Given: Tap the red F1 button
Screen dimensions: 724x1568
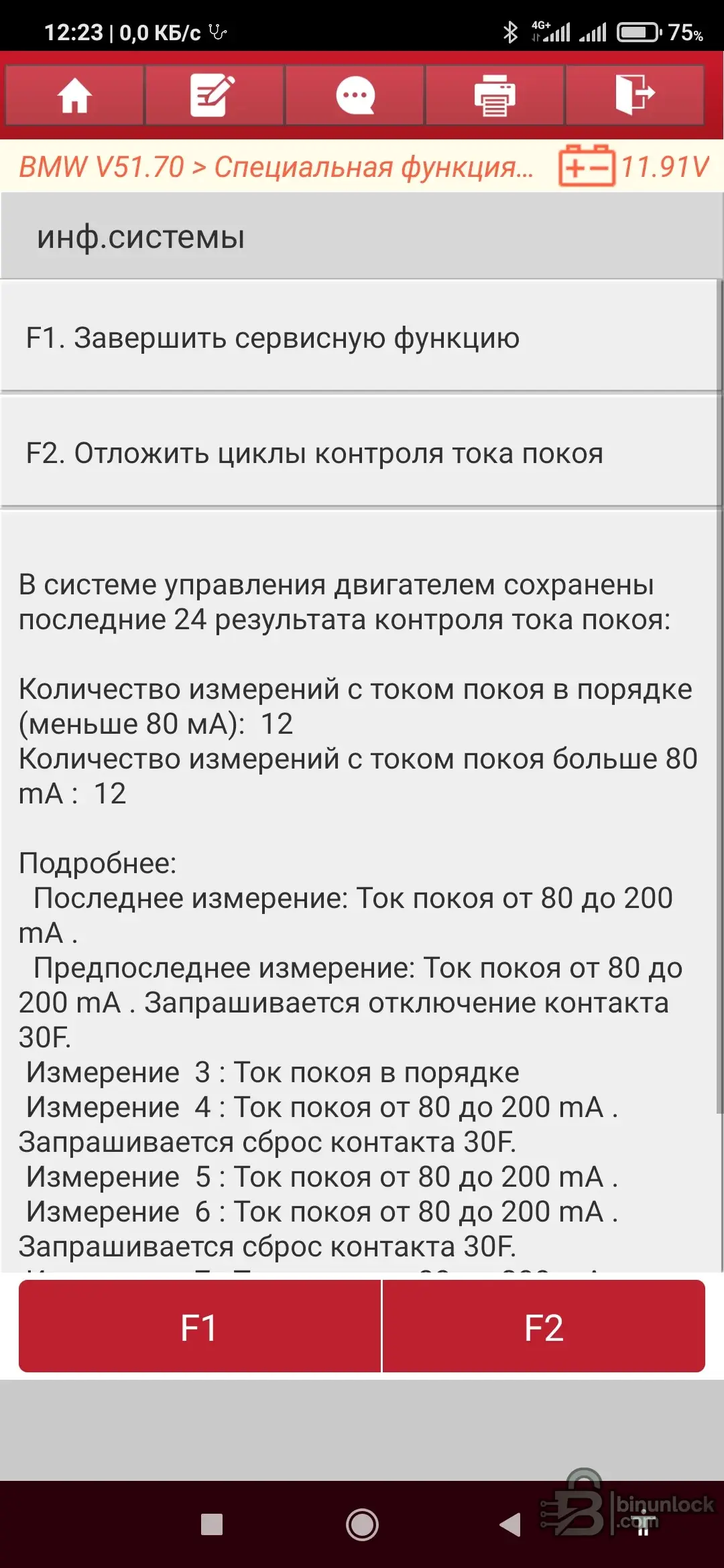Looking at the screenshot, I should [200, 1326].
